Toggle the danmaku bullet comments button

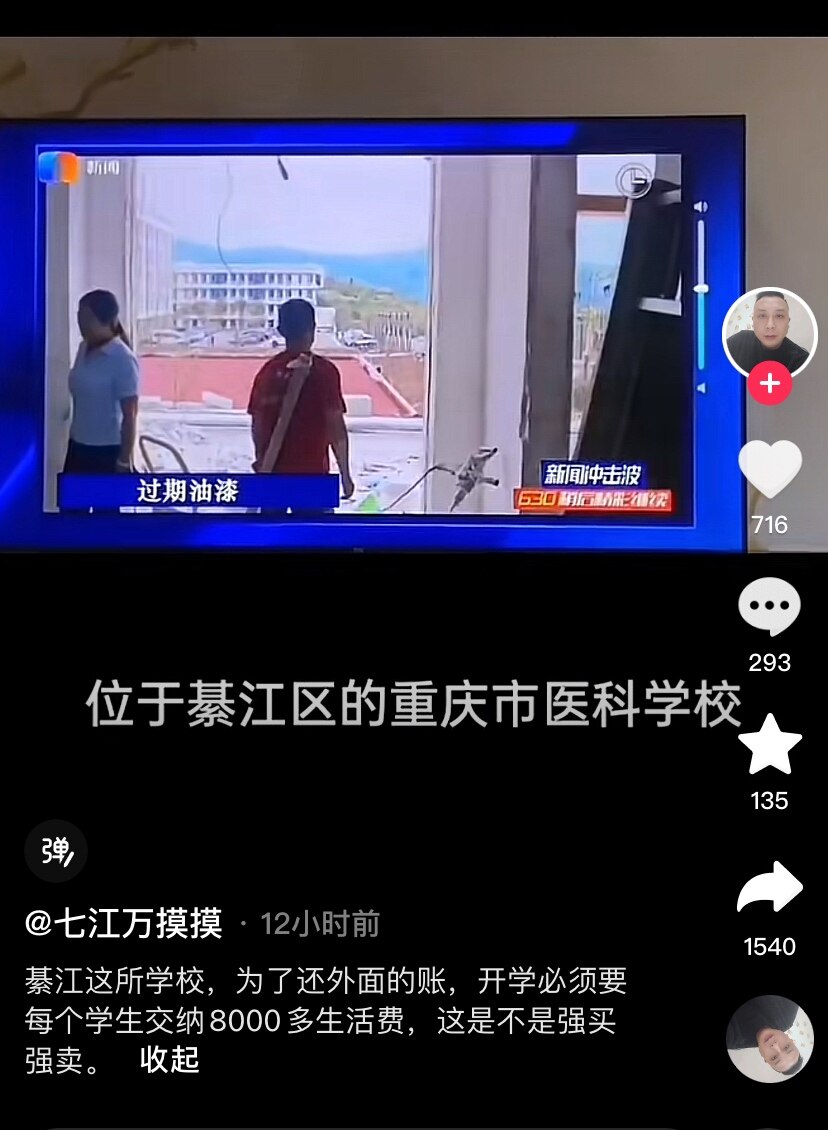(56, 851)
